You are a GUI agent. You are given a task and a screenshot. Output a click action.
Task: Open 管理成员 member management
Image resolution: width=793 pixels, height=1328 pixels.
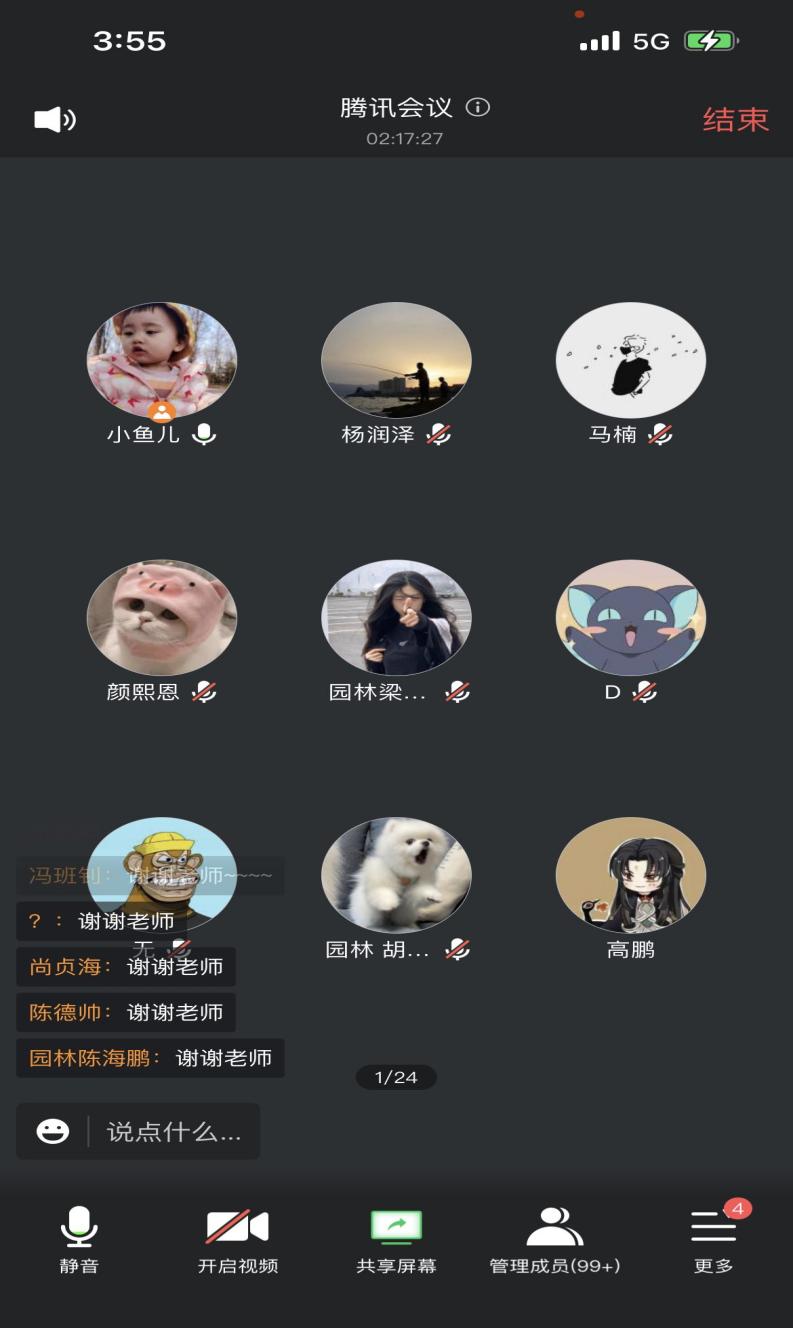tap(555, 1240)
